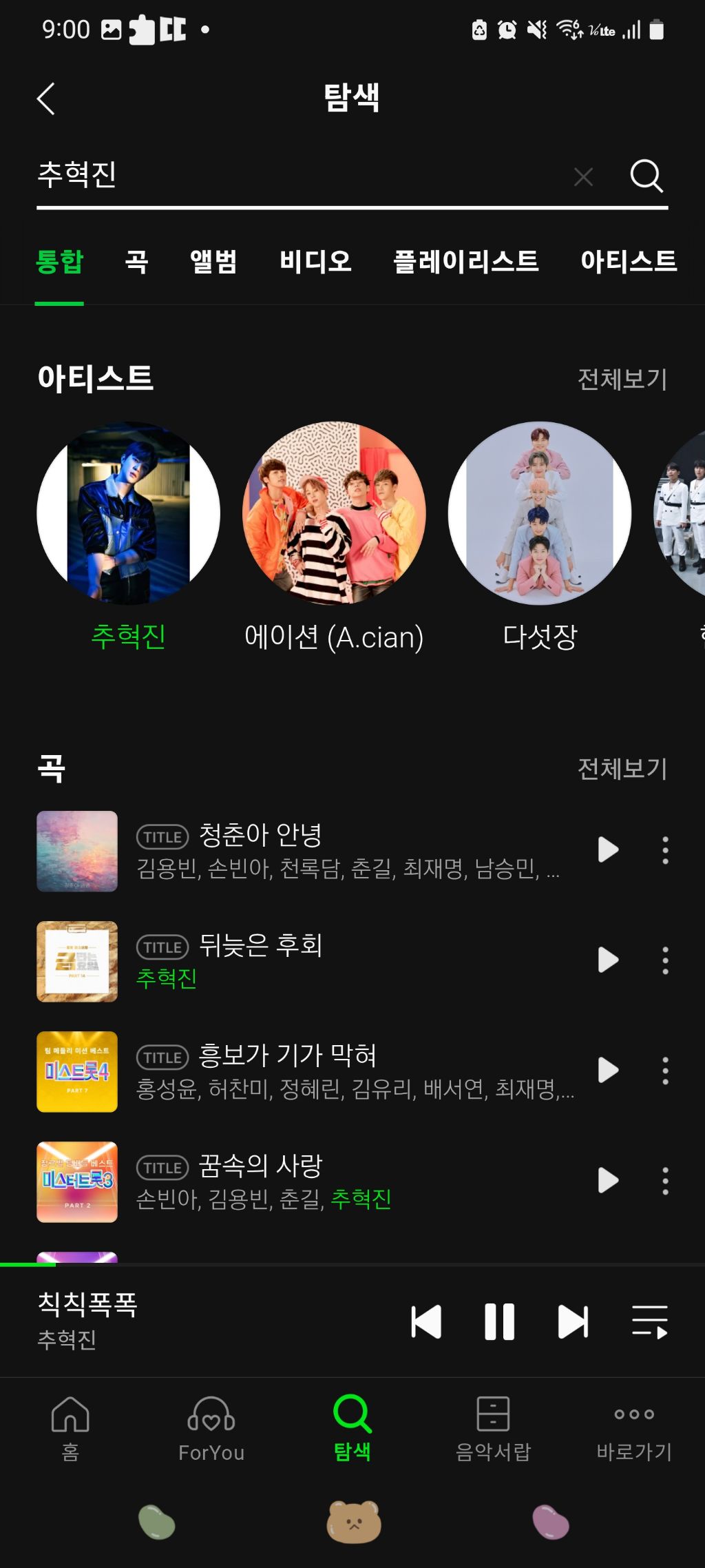The image size is (705, 1568).
Task: Open the current playlist queue
Action: pyautogui.click(x=650, y=1321)
